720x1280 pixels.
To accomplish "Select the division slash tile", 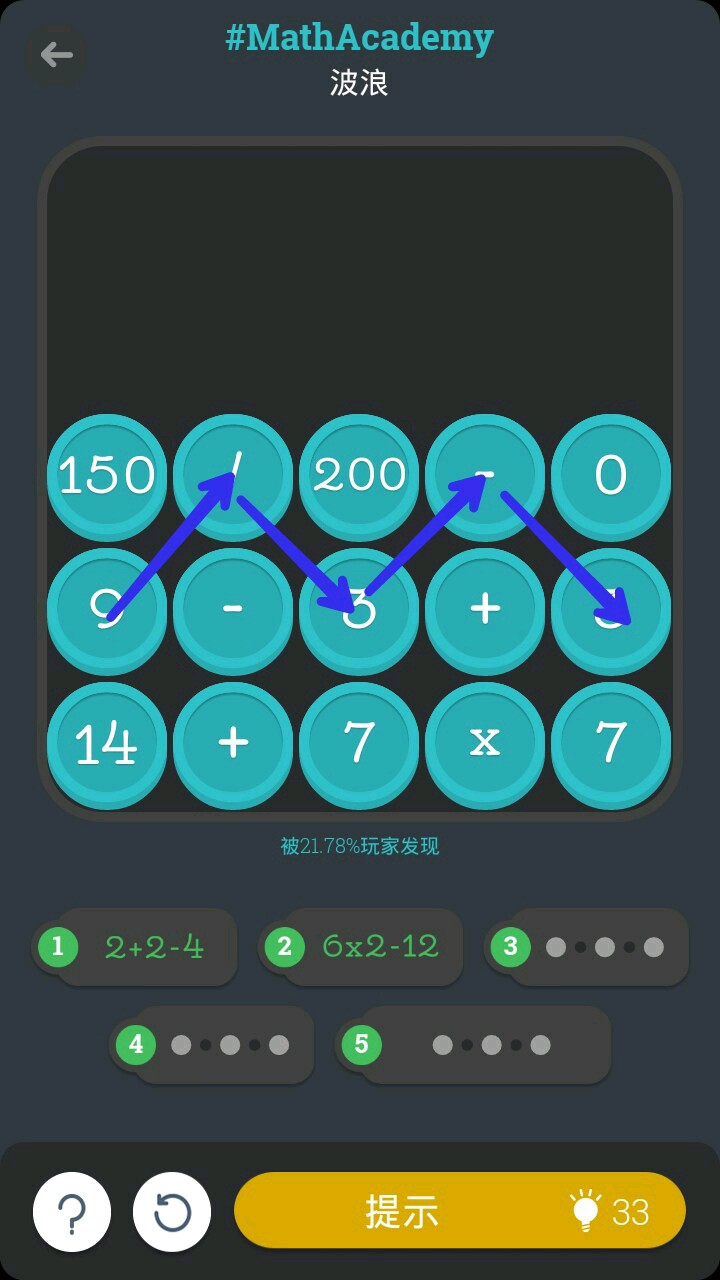I will pyautogui.click(x=233, y=474).
